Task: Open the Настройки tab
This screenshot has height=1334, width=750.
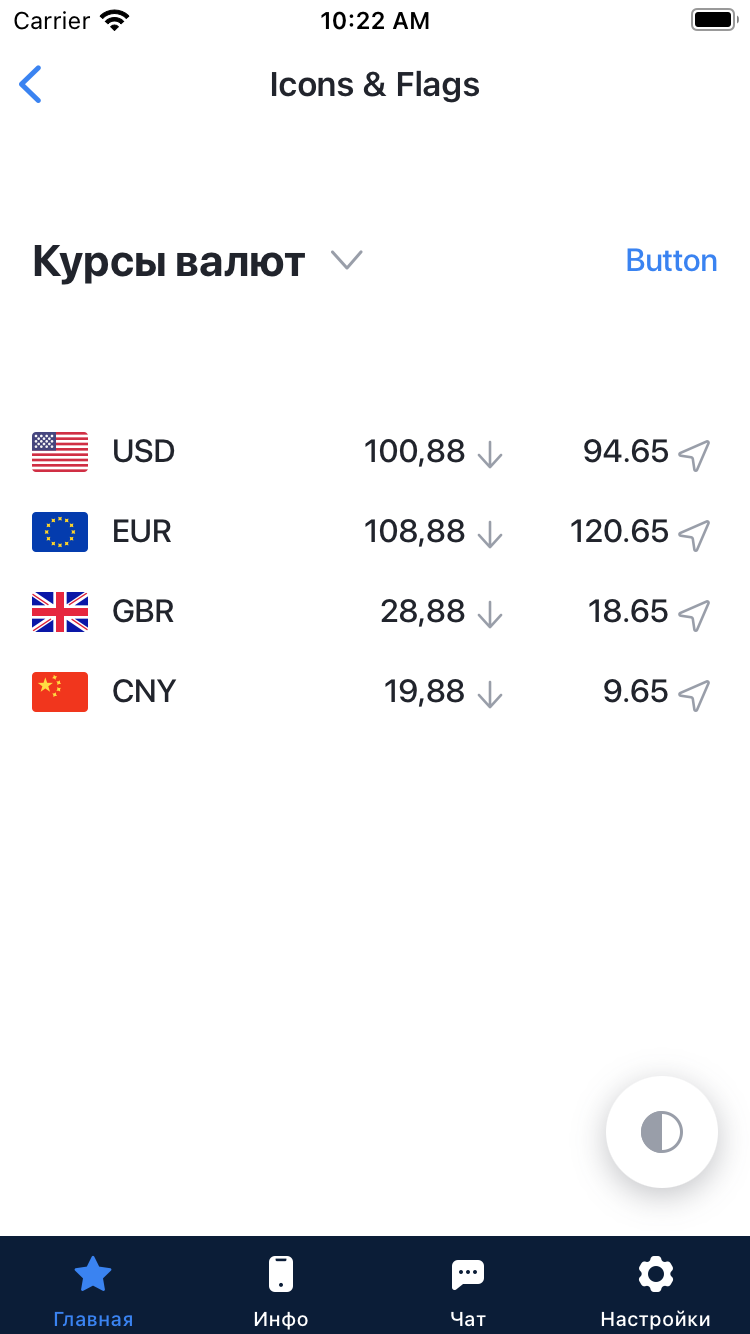Action: click(x=655, y=1290)
